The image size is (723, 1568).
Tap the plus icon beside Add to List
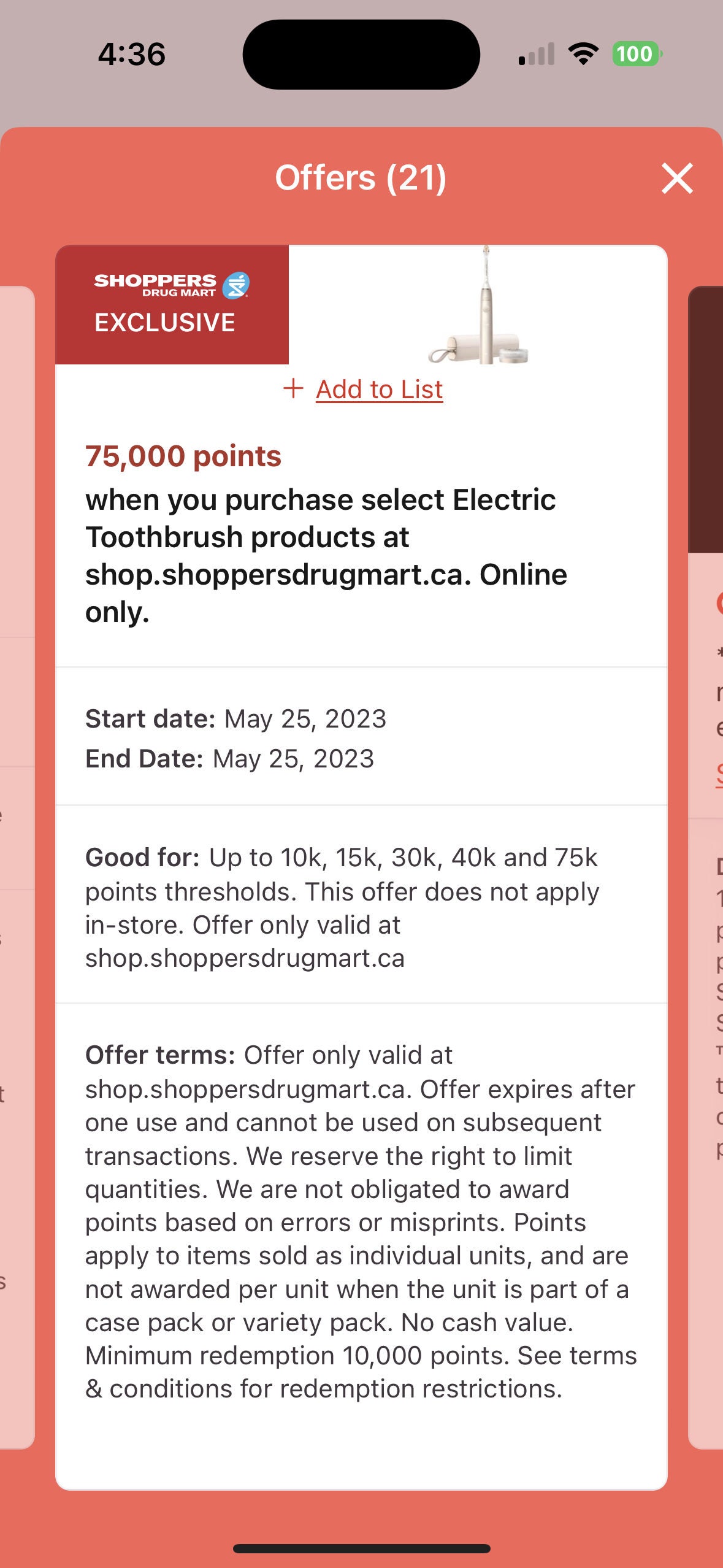click(293, 388)
